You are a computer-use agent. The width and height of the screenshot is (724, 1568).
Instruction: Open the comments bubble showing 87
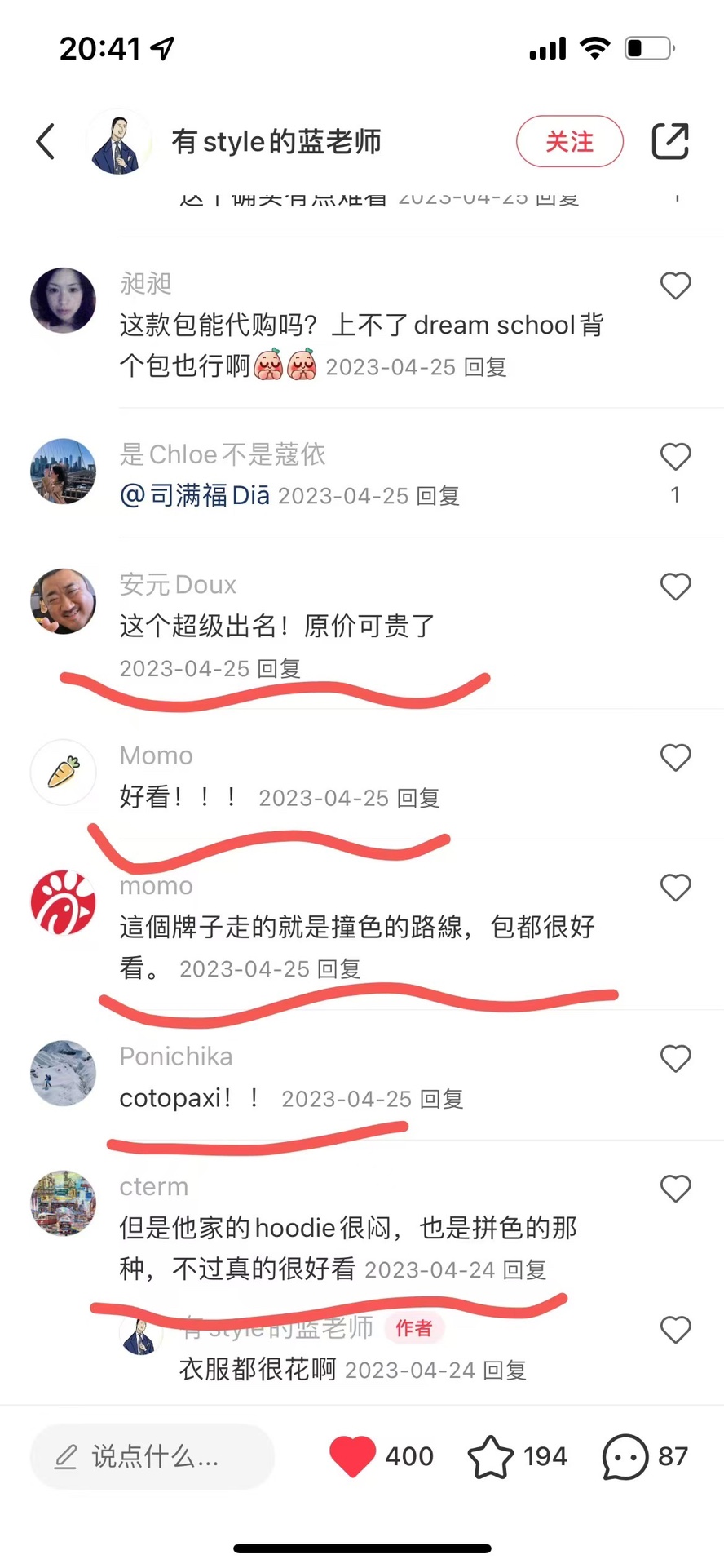625,1456
